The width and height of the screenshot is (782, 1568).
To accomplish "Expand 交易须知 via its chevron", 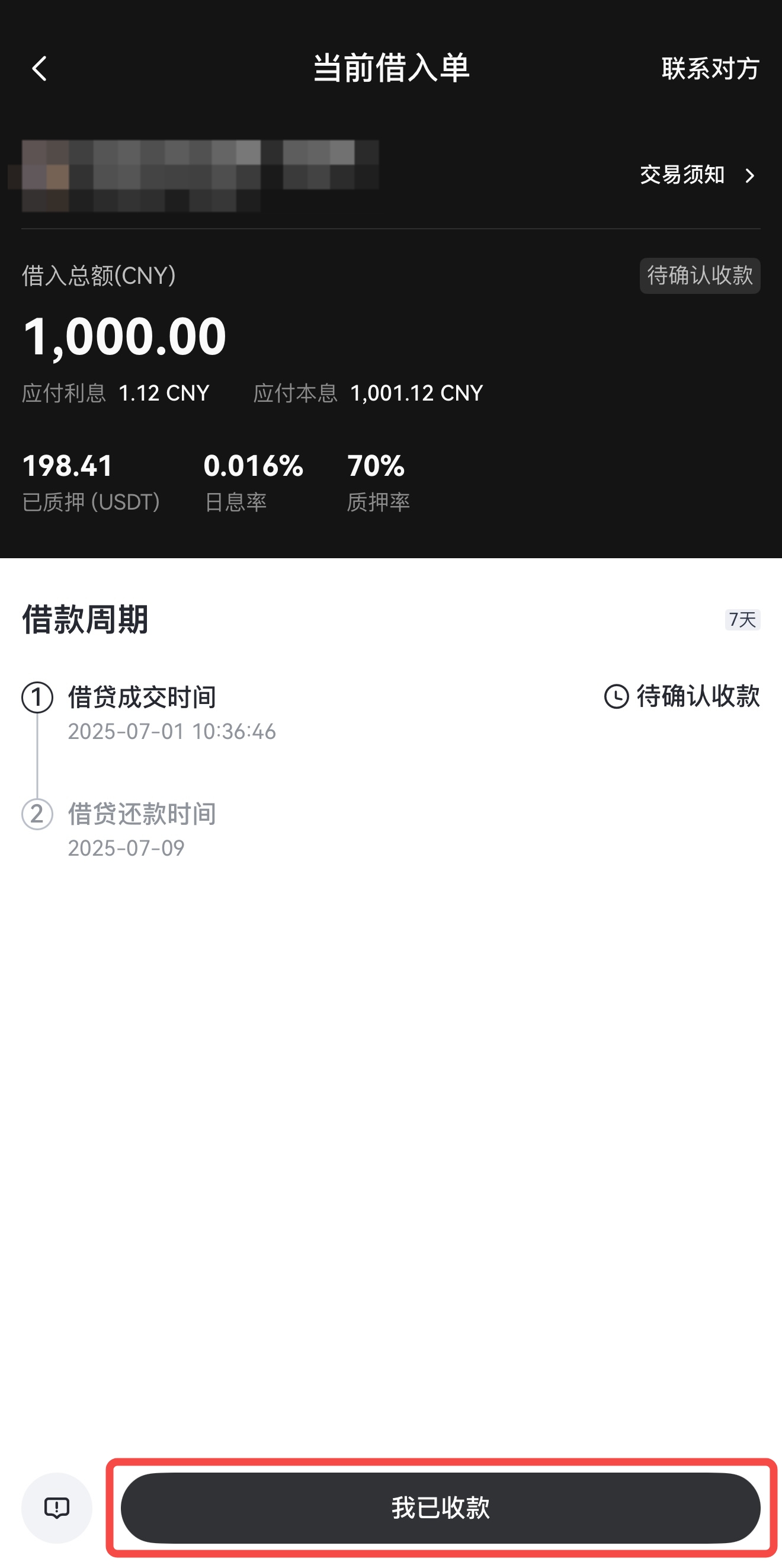I will click(751, 176).
